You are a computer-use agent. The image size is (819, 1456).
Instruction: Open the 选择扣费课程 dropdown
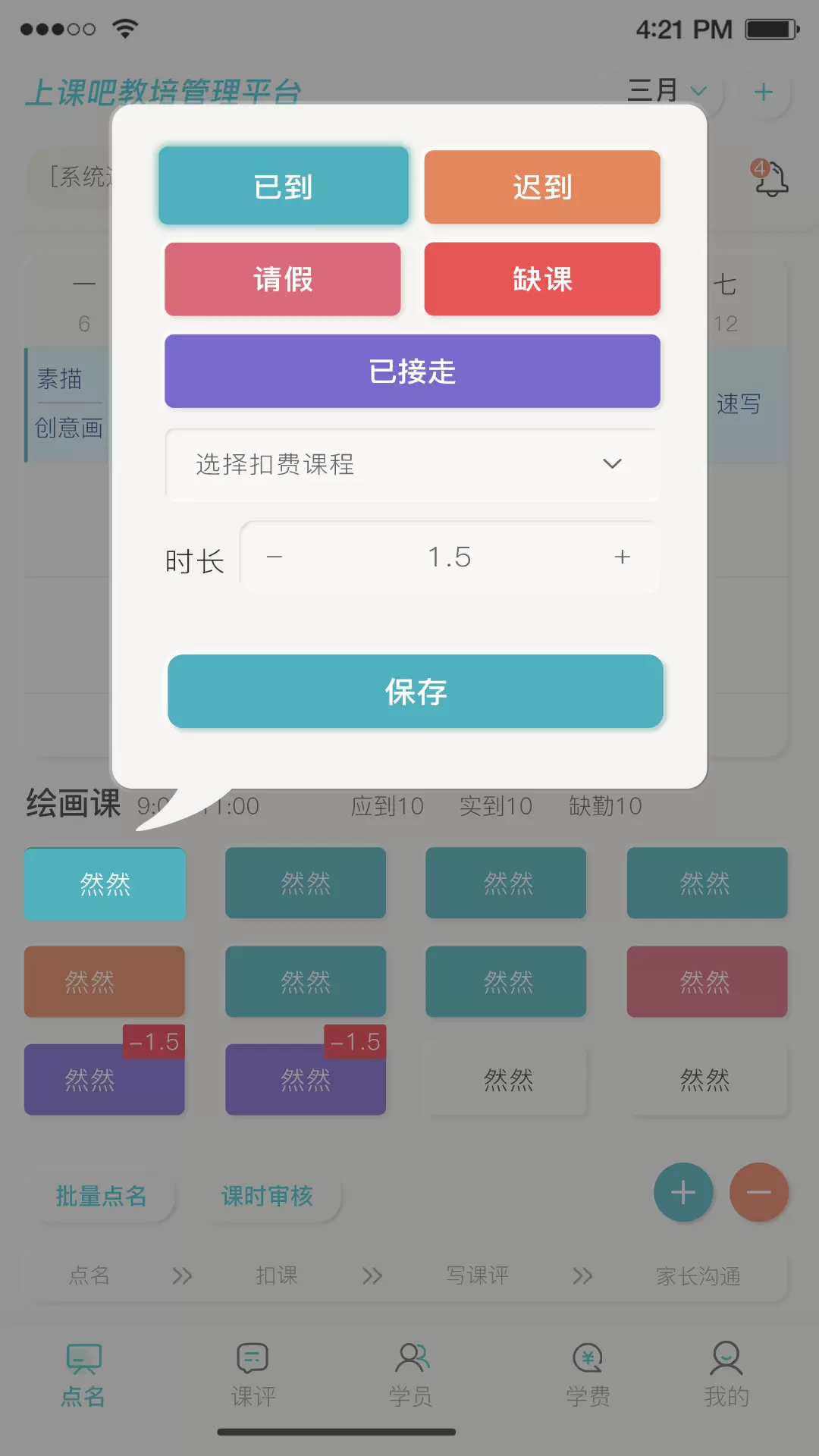tap(413, 464)
